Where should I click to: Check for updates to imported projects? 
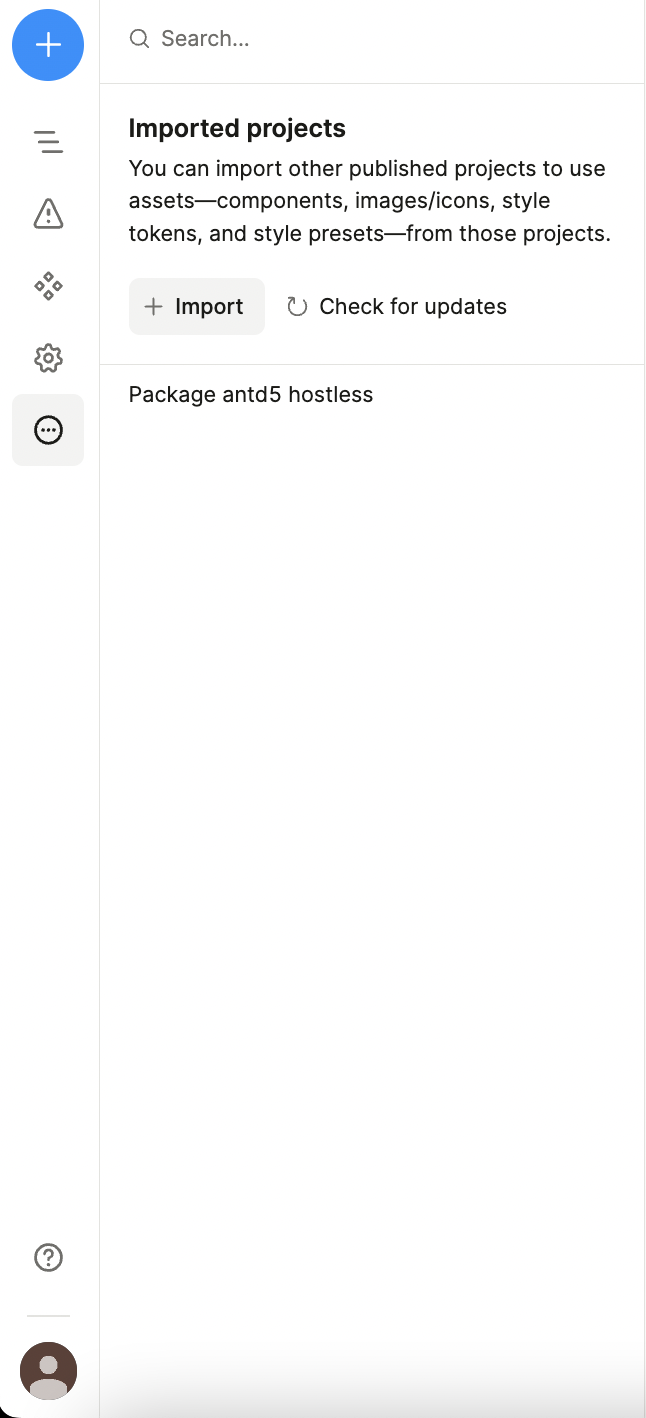tap(397, 306)
